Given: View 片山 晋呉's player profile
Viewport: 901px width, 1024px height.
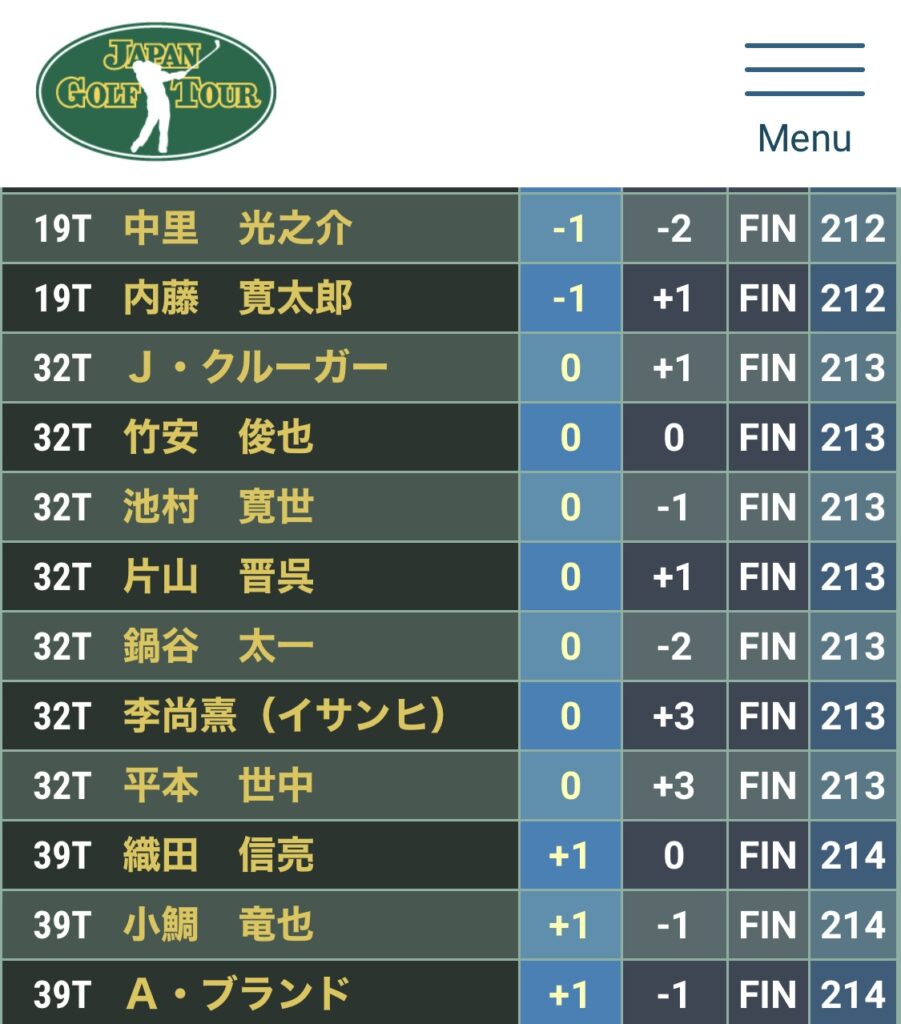Looking at the screenshot, I should click(219, 577).
